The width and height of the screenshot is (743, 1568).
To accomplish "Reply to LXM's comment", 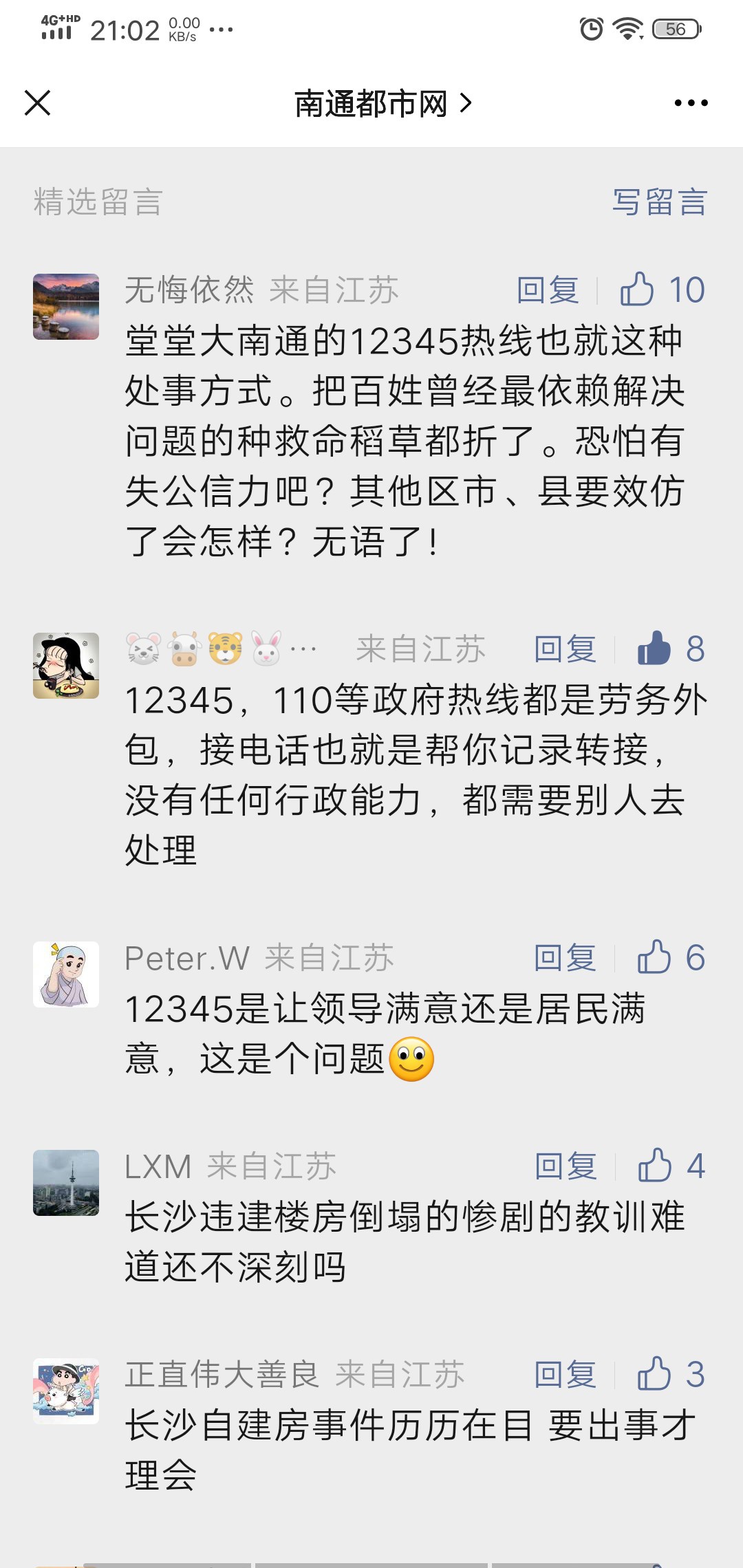I will [x=566, y=1166].
